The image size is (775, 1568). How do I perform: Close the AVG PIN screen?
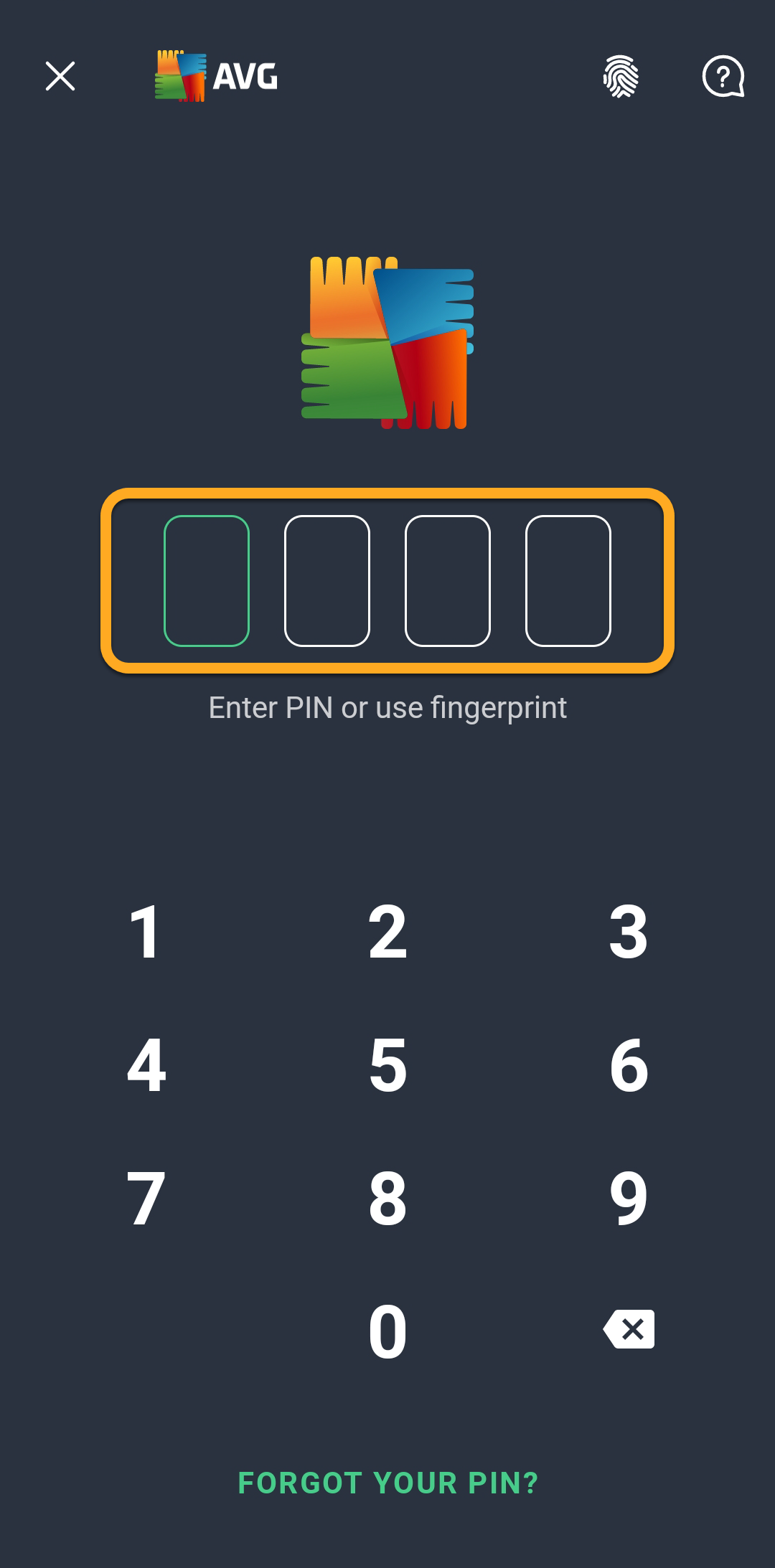[60, 76]
